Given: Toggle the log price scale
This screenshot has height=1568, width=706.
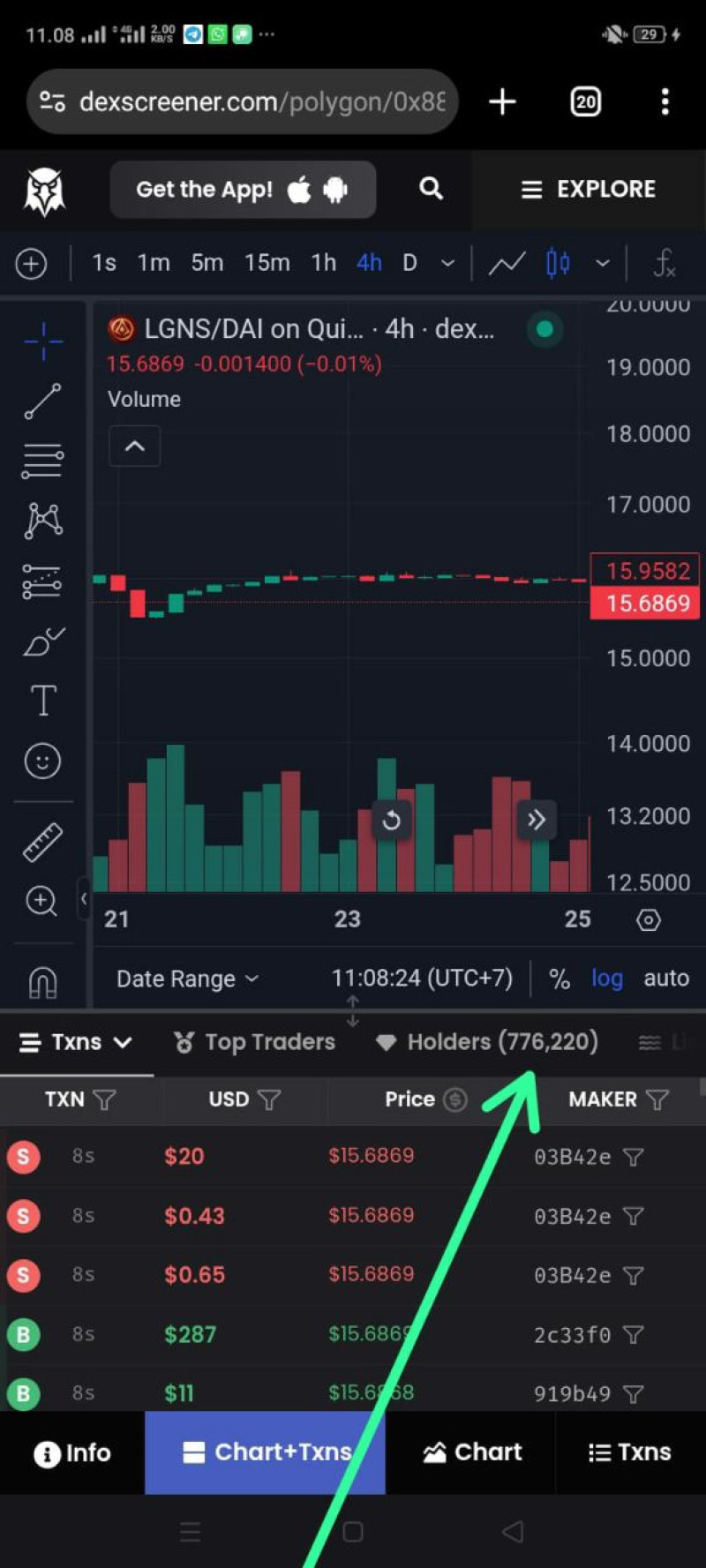Looking at the screenshot, I should [x=606, y=978].
